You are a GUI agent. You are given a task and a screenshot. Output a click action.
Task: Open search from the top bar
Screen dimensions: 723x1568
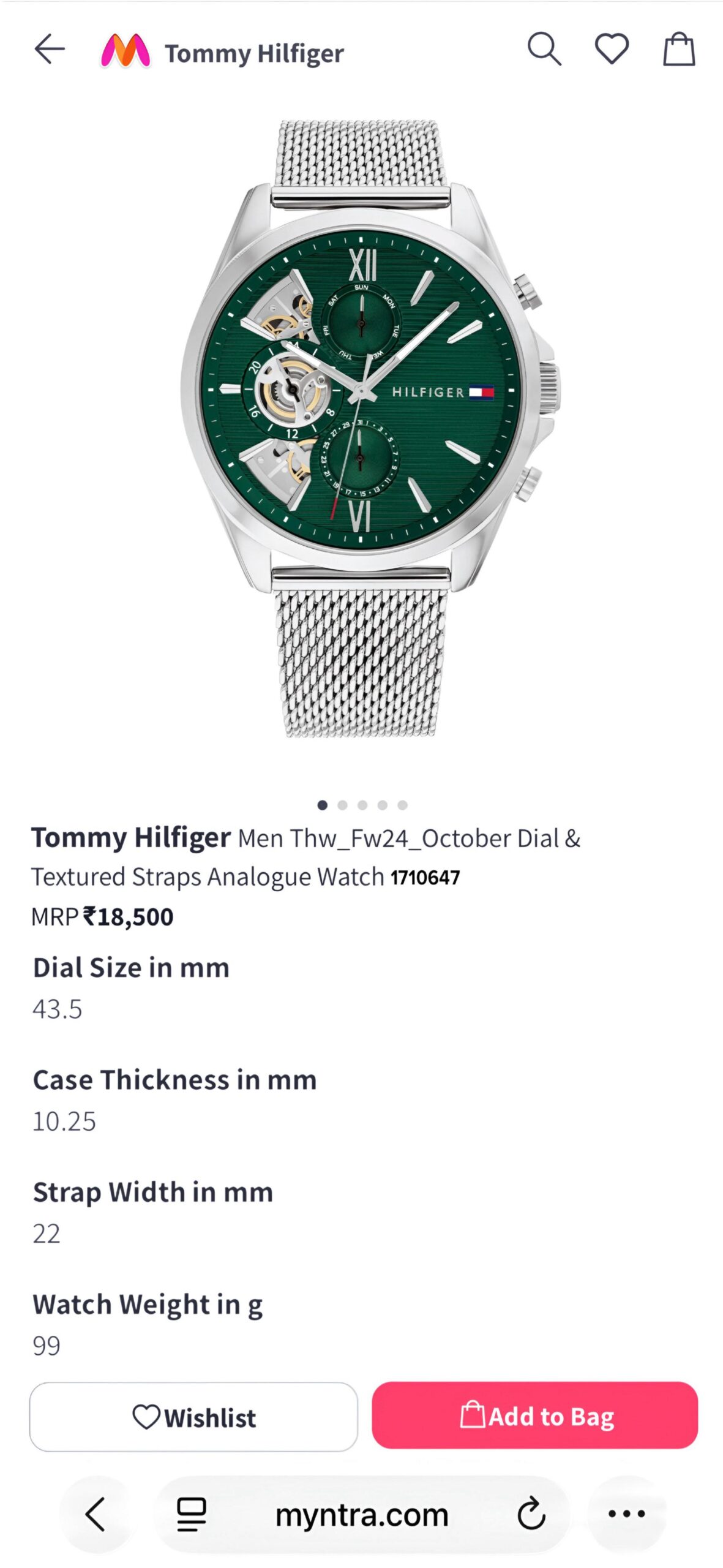coord(544,50)
